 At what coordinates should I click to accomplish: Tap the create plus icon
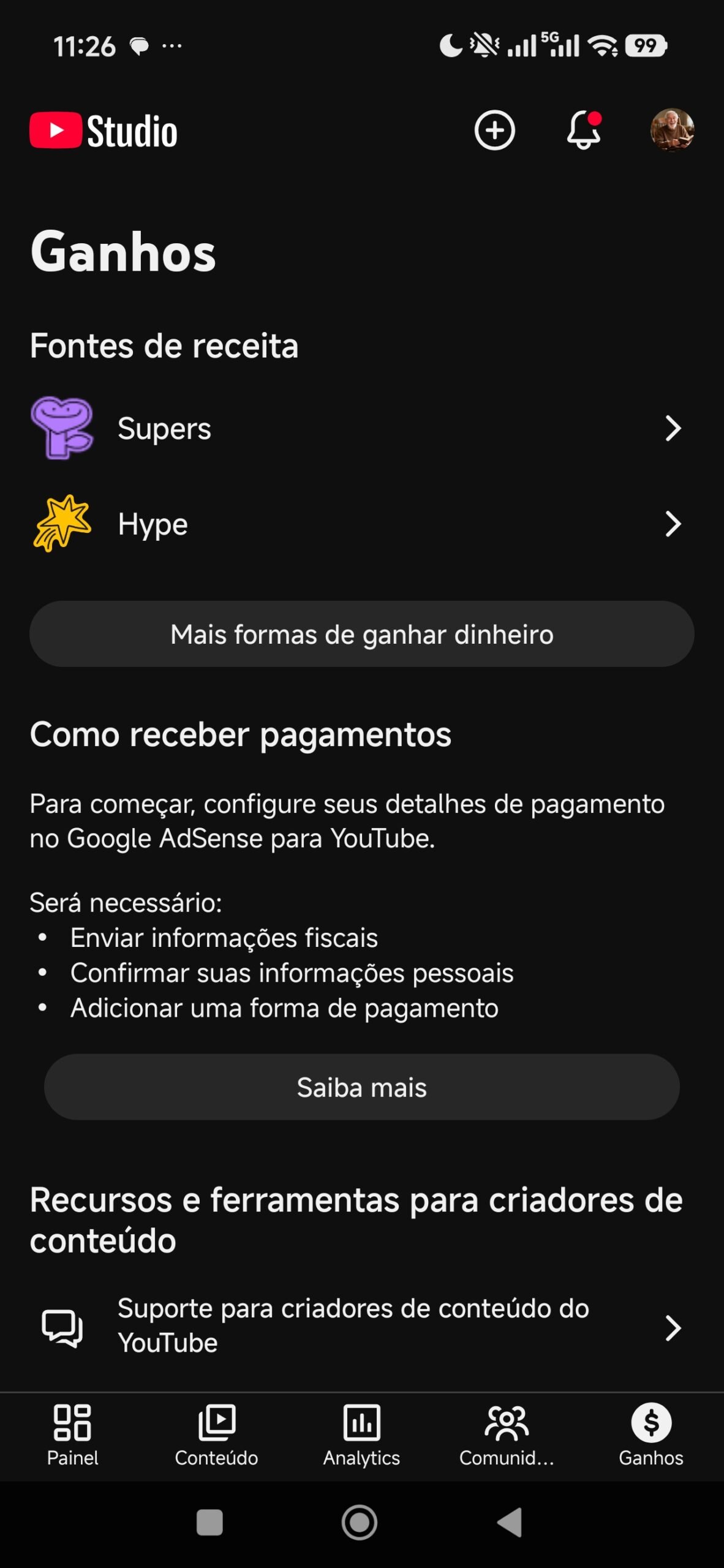(494, 130)
